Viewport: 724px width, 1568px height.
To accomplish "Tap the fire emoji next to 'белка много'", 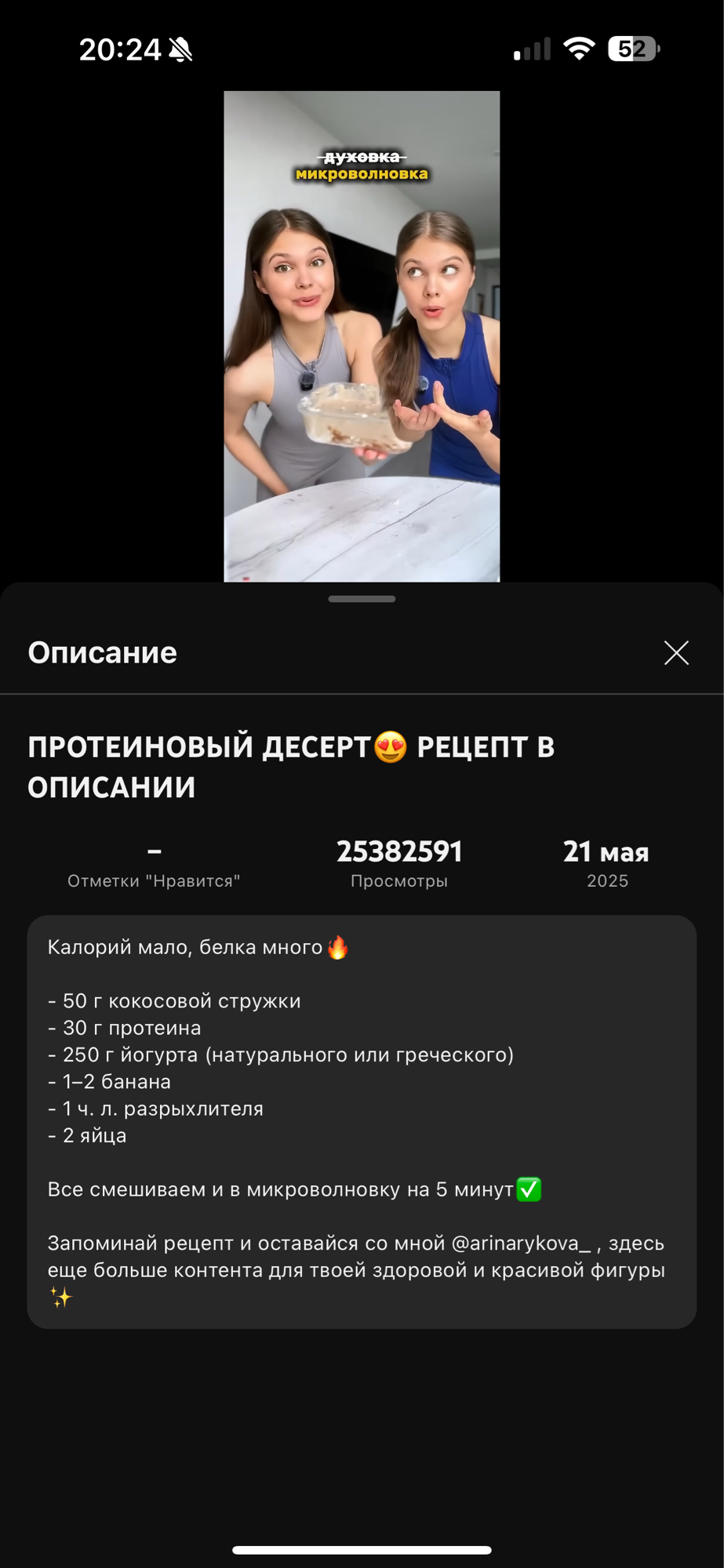I will click(x=336, y=949).
